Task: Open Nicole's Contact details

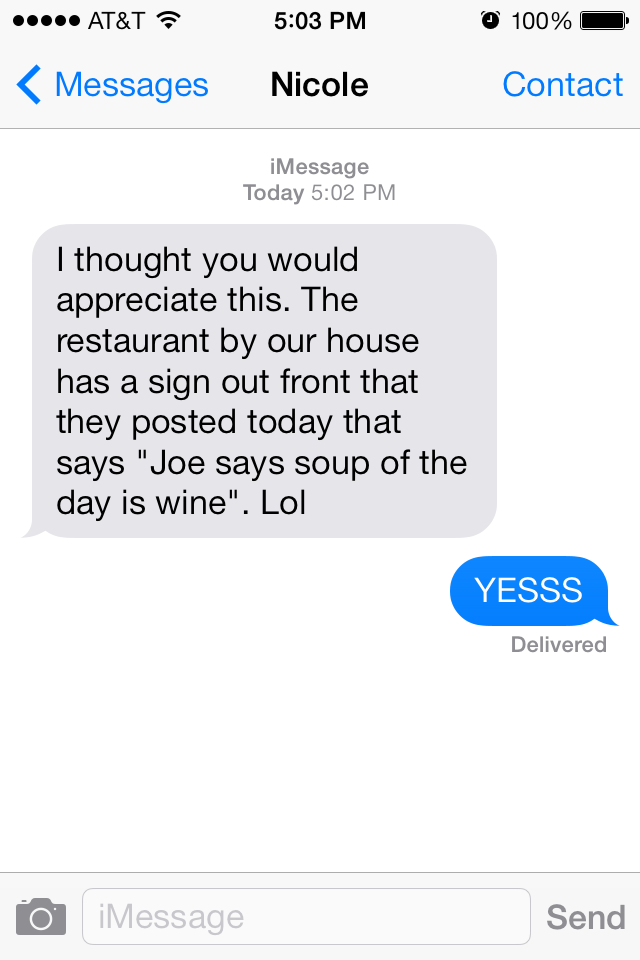Action: tap(562, 86)
